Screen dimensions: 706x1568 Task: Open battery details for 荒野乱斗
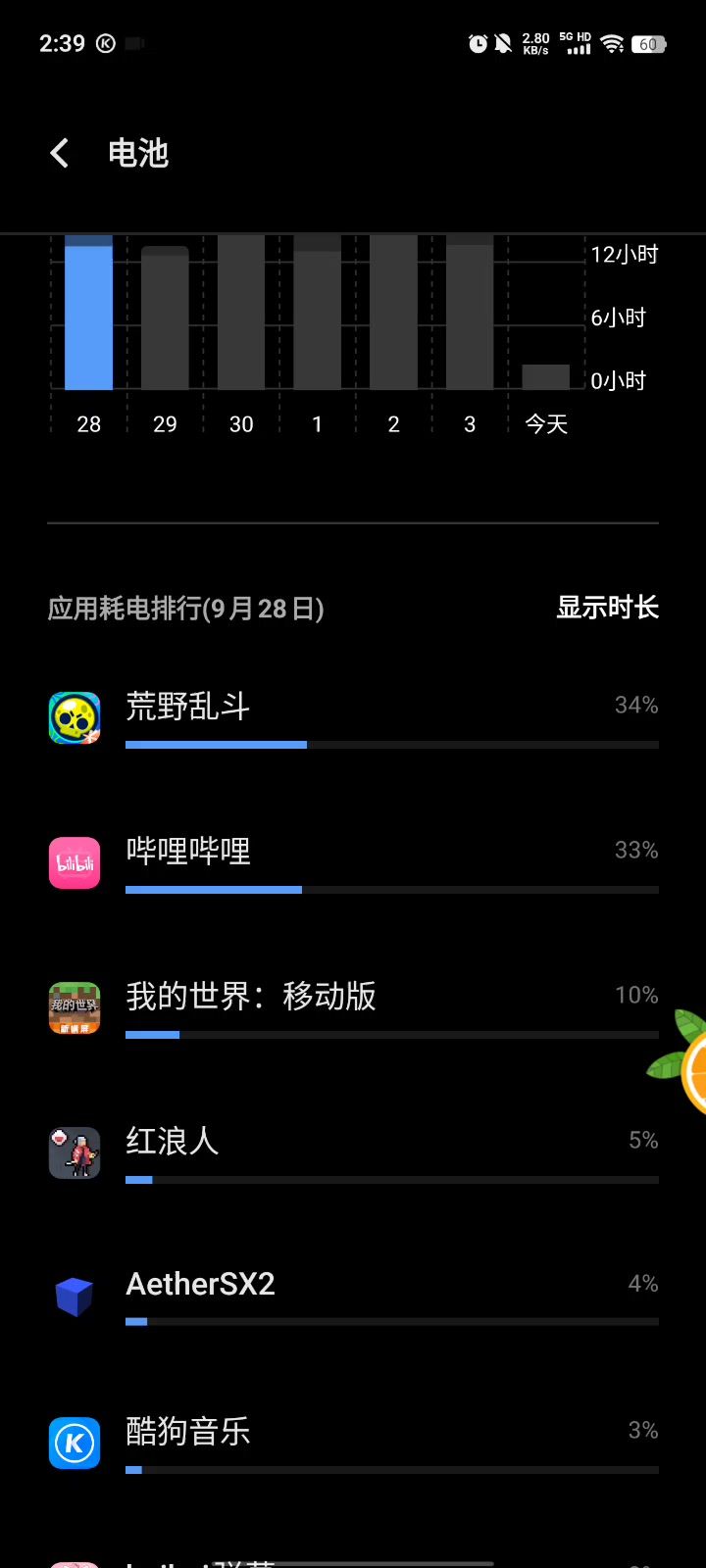click(x=353, y=718)
